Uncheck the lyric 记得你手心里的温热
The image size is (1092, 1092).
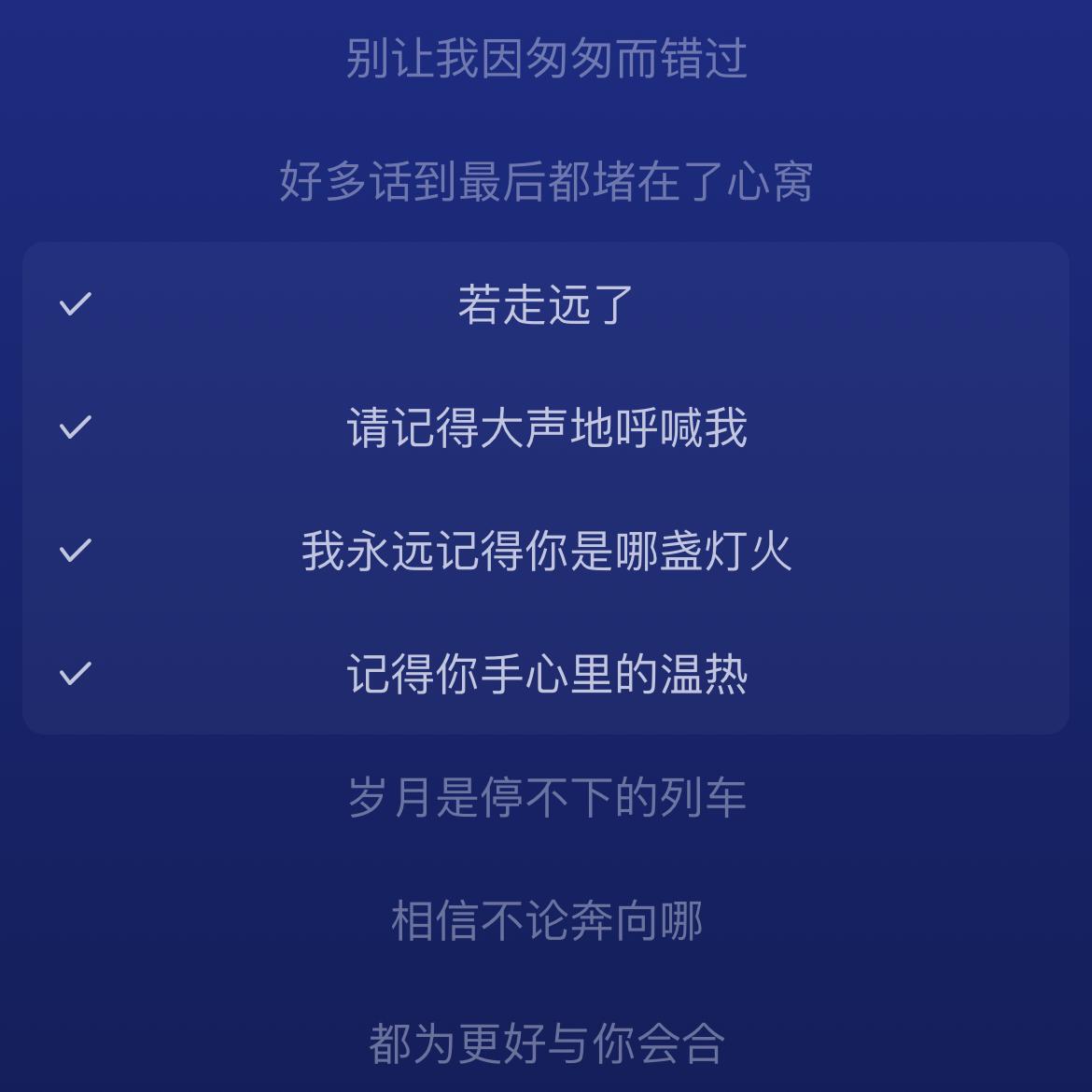point(546,674)
